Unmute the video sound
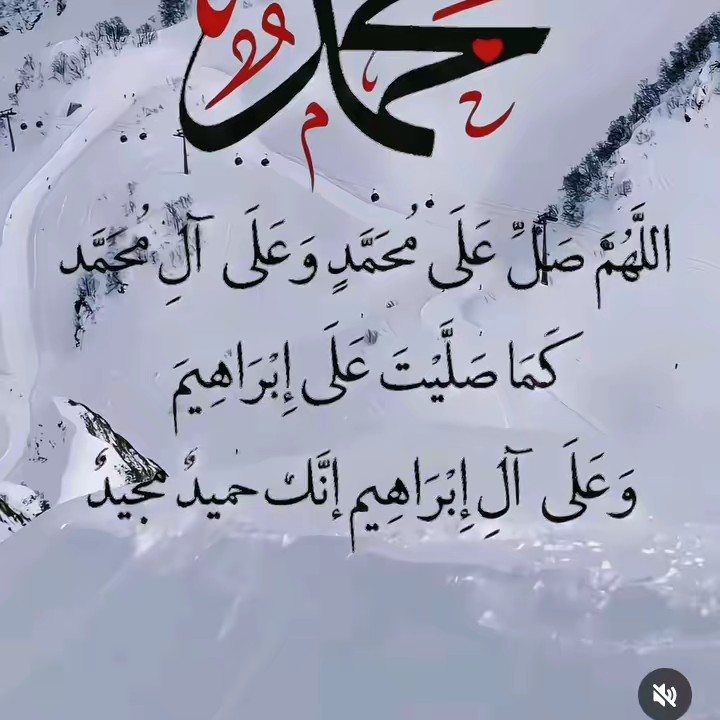Viewport: 720px width, 720px height. [x=664, y=694]
